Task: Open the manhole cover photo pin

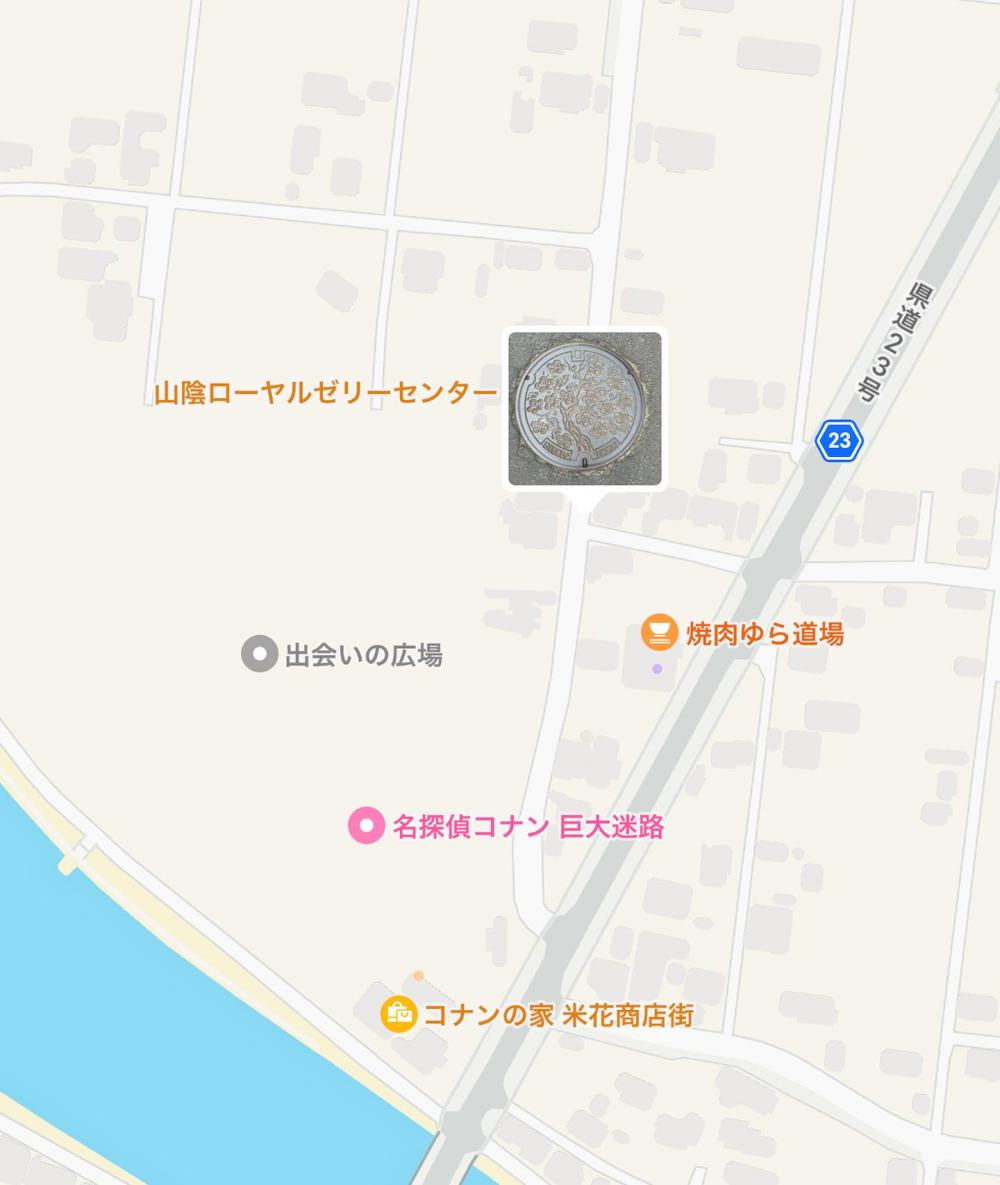Action: click(585, 409)
